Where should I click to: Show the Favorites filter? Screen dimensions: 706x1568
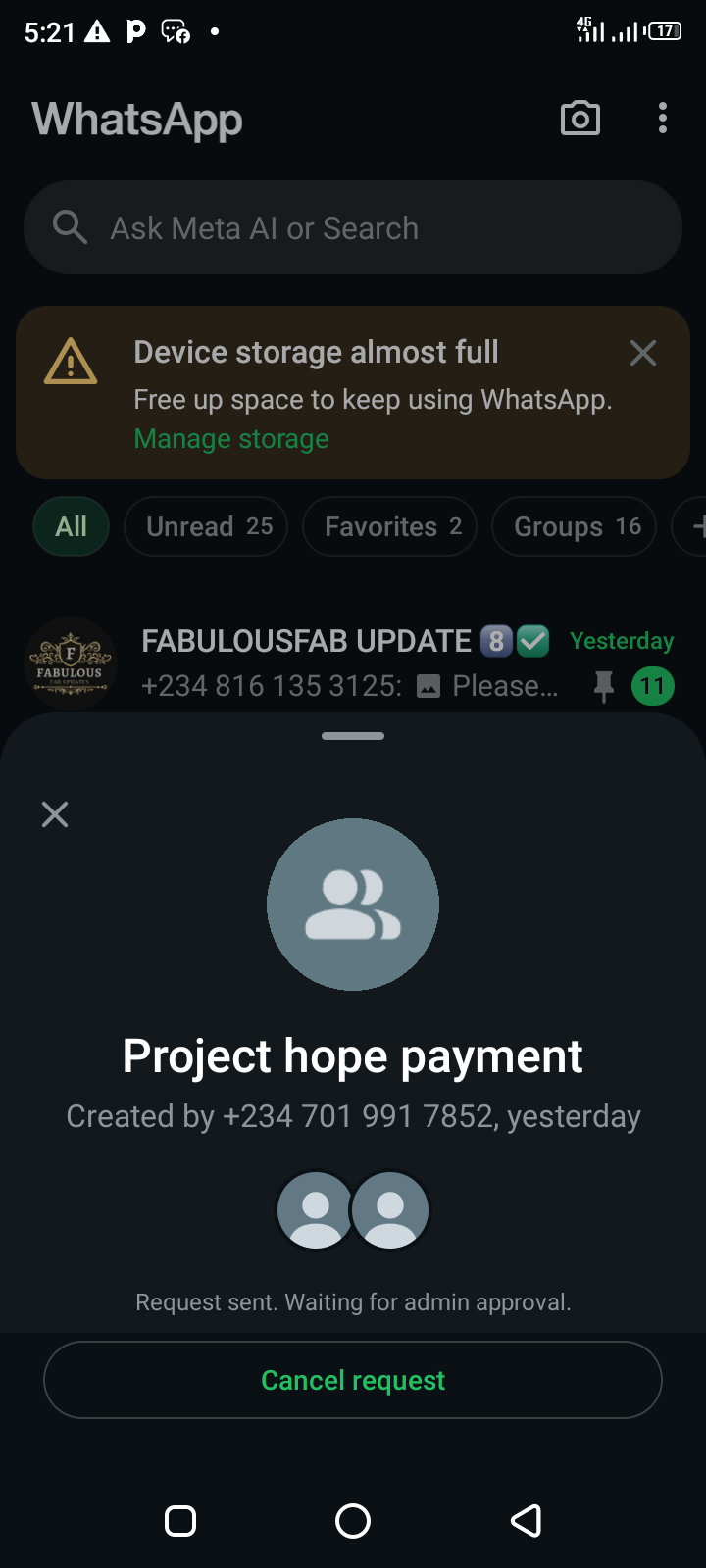pyautogui.click(x=390, y=526)
